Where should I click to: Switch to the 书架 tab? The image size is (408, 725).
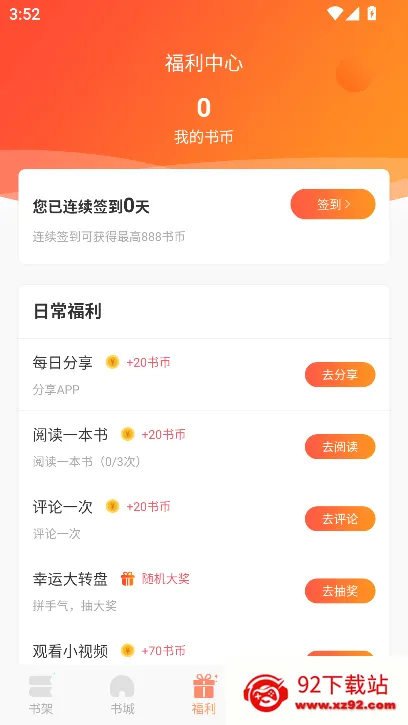41,695
